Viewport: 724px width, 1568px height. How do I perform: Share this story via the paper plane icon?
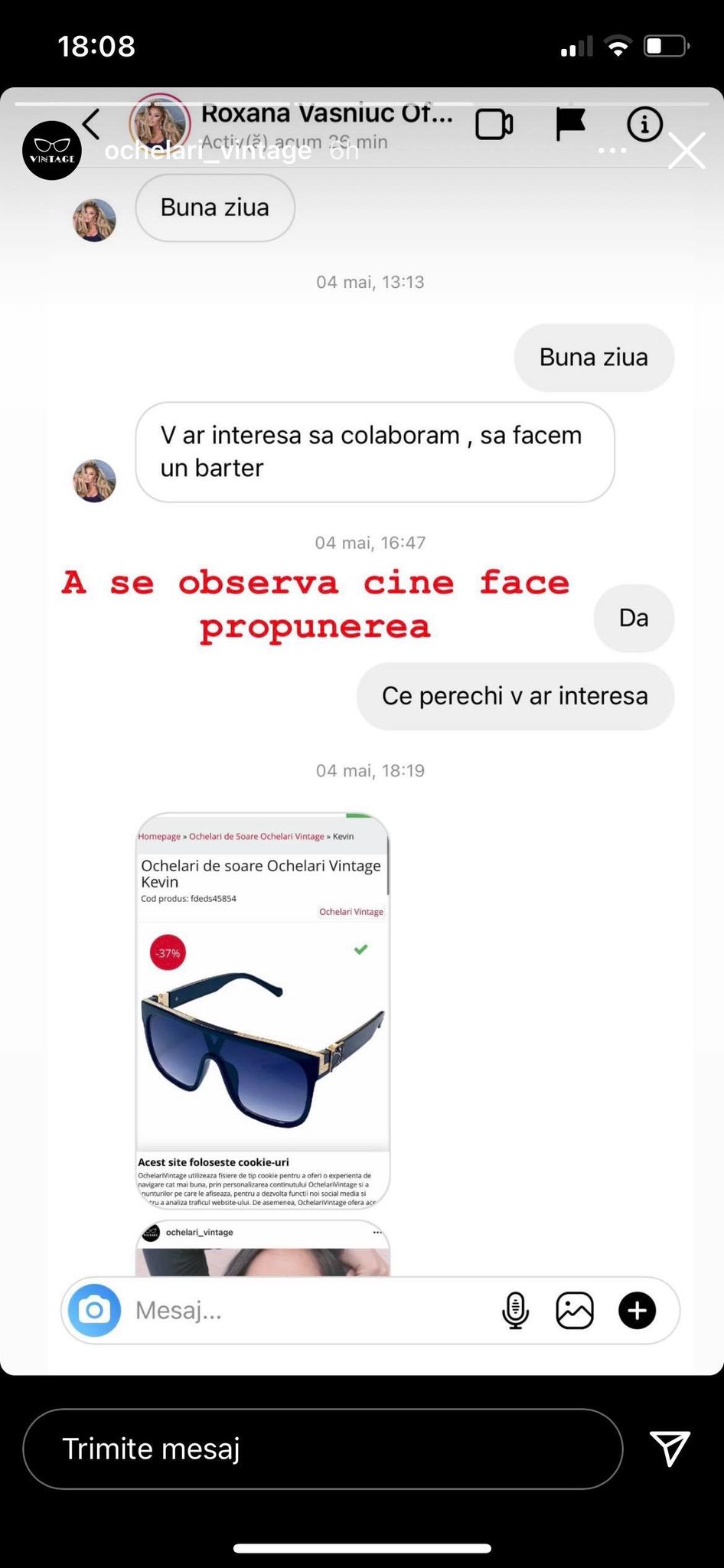tap(670, 1447)
